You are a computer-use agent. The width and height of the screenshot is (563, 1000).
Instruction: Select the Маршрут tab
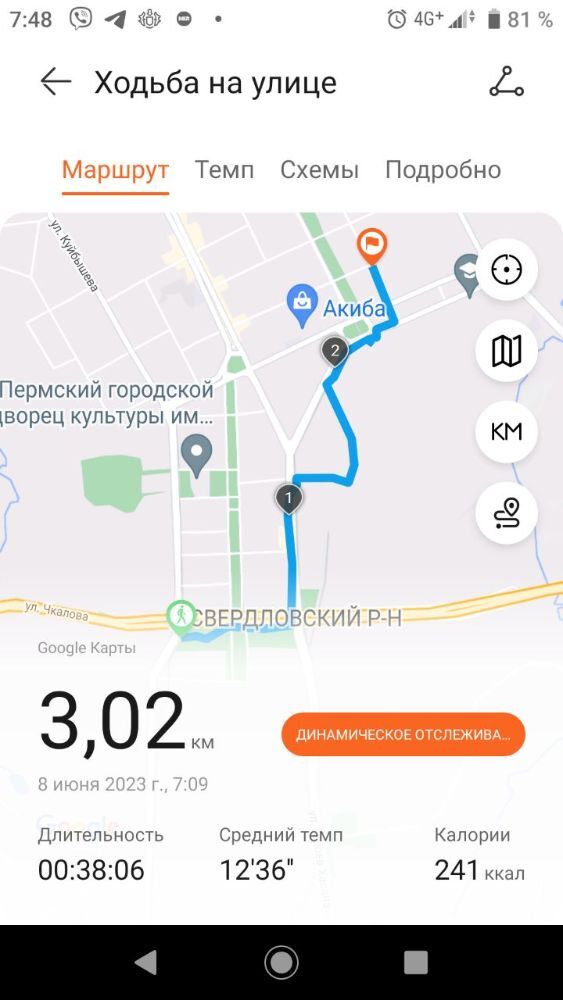(115, 170)
